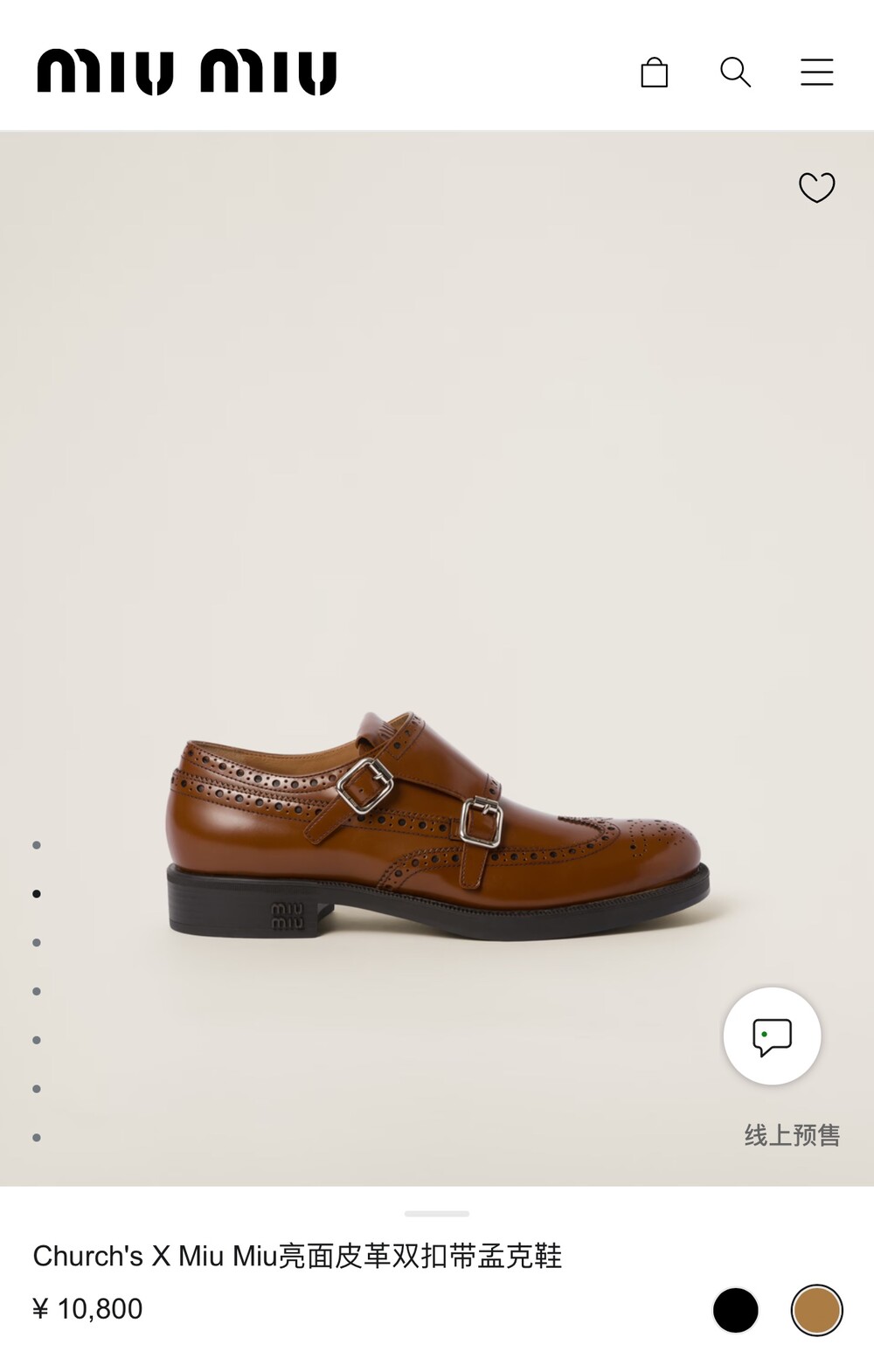
Task: Jump to the last image dot
Action: (37, 1138)
